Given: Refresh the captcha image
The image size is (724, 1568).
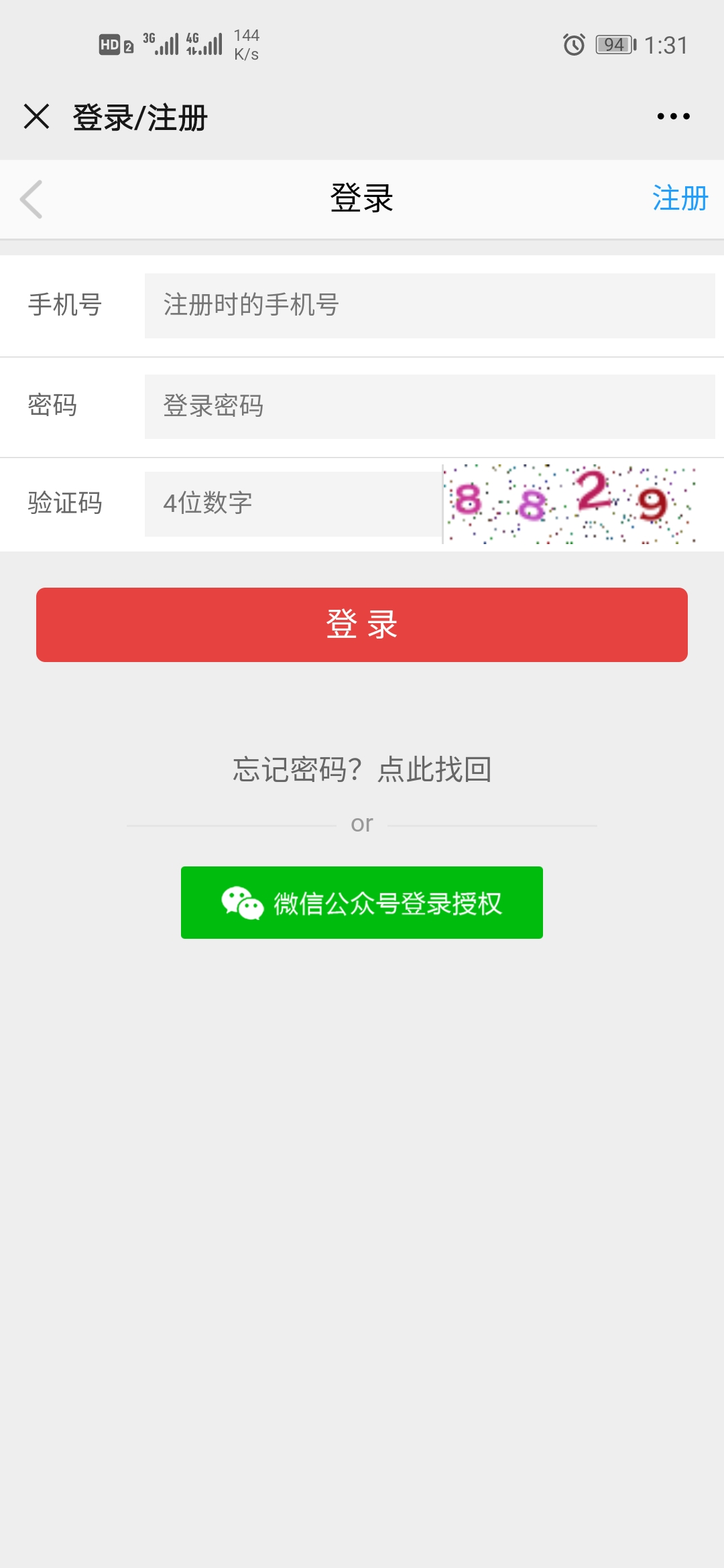Looking at the screenshot, I should coord(572,504).
